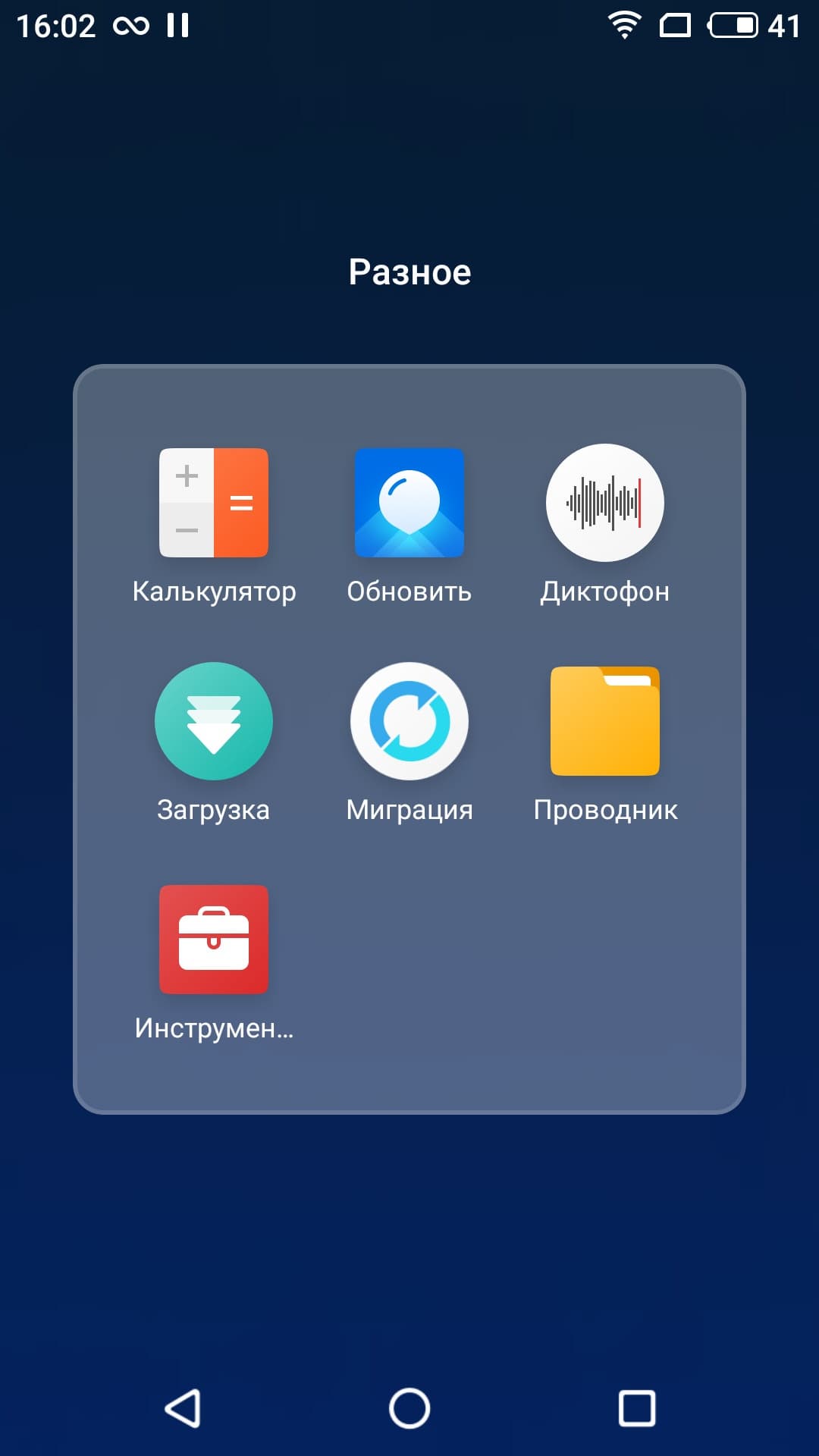Tap the home button
Screen dimensions: 819x1456
point(409,1408)
